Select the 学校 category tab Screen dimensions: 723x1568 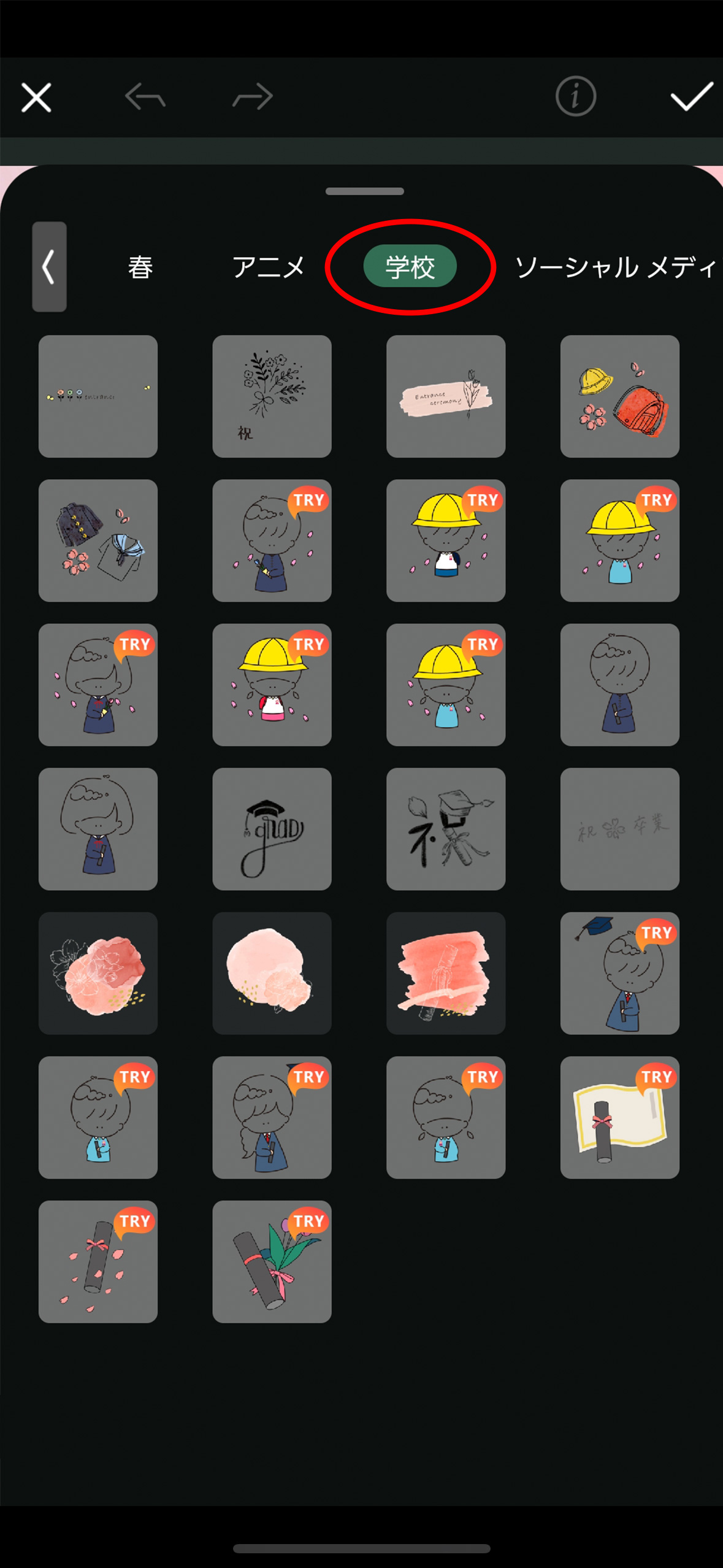[x=410, y=267]
